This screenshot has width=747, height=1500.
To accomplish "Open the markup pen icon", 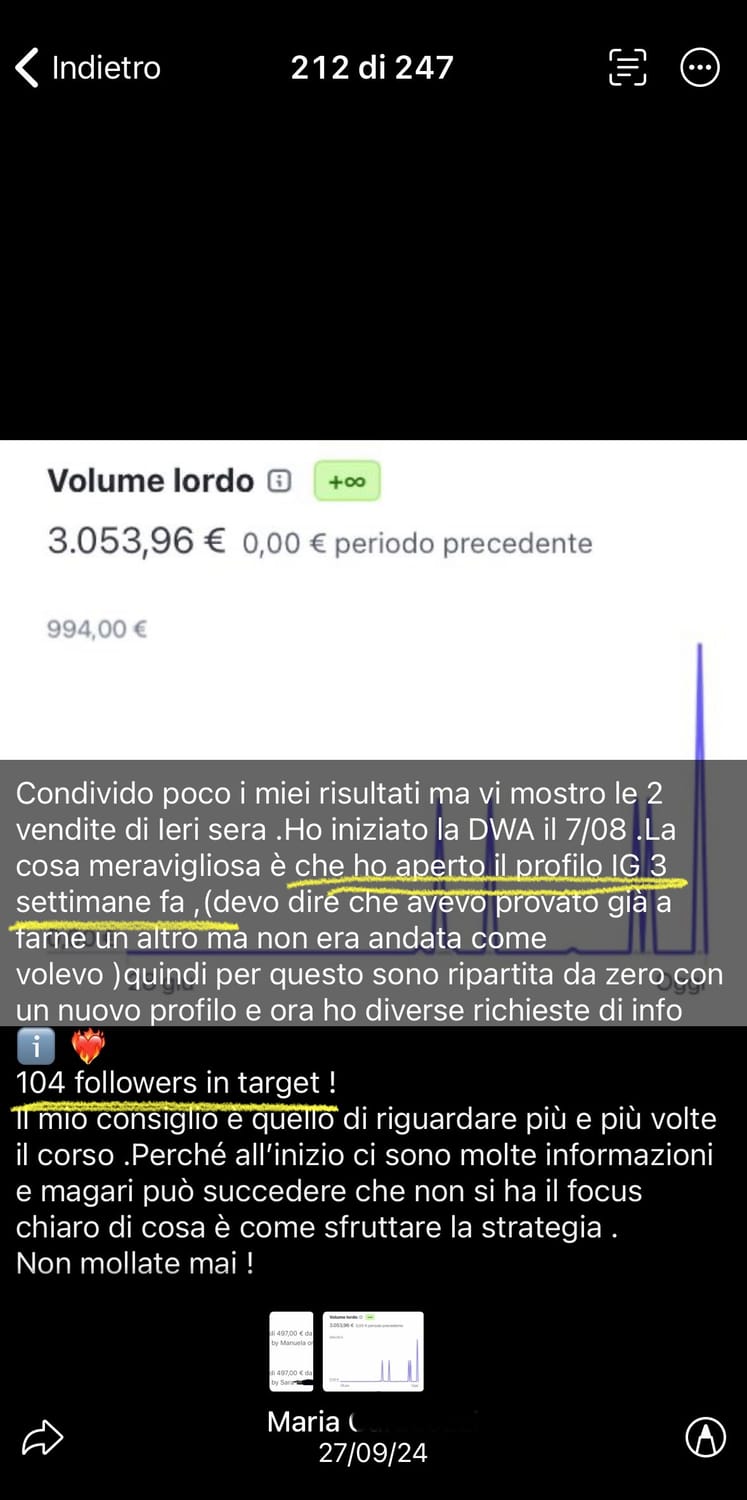I will click(x=705, y=1438).
